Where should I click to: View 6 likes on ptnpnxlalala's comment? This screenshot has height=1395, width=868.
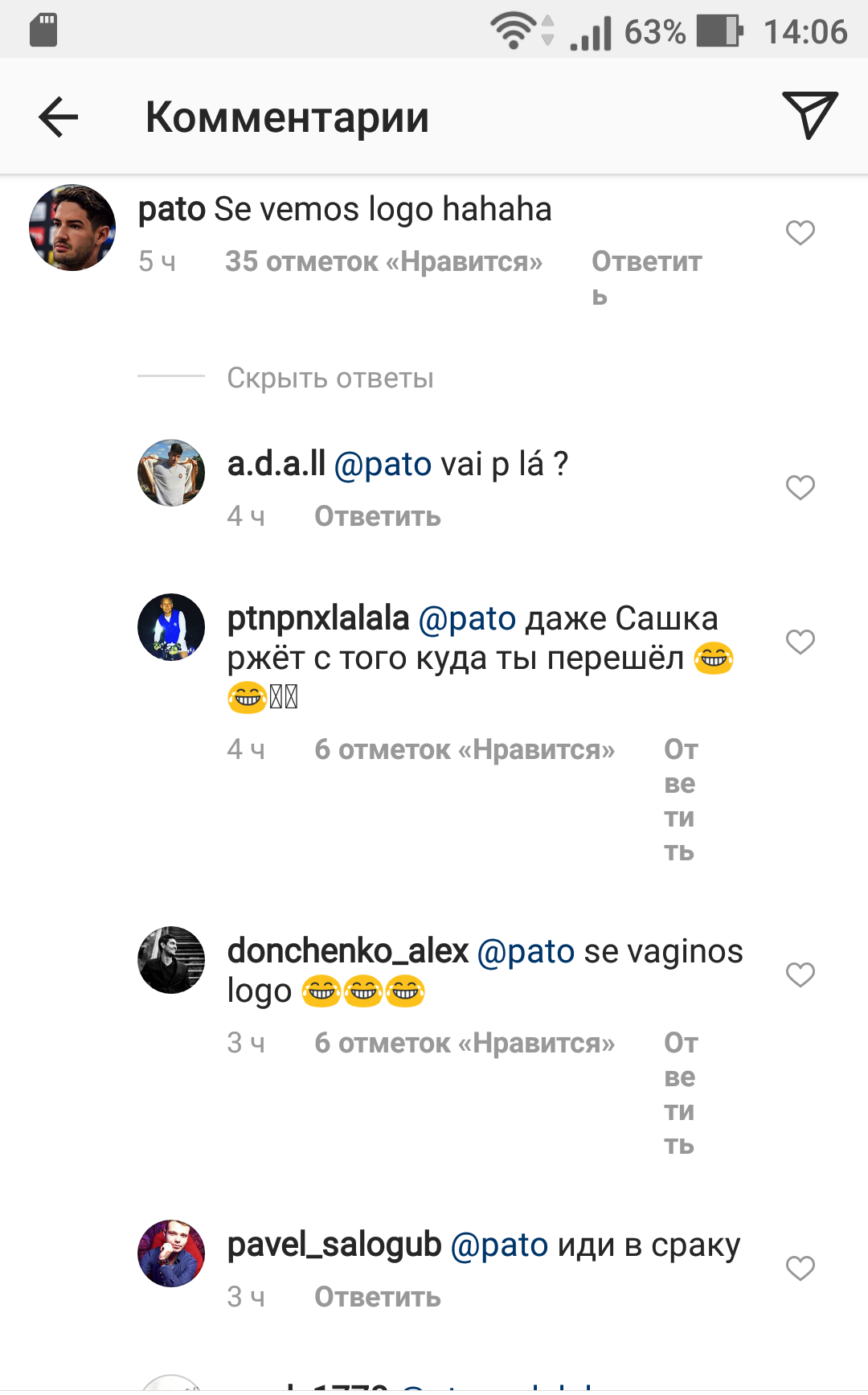coord(464,749)
